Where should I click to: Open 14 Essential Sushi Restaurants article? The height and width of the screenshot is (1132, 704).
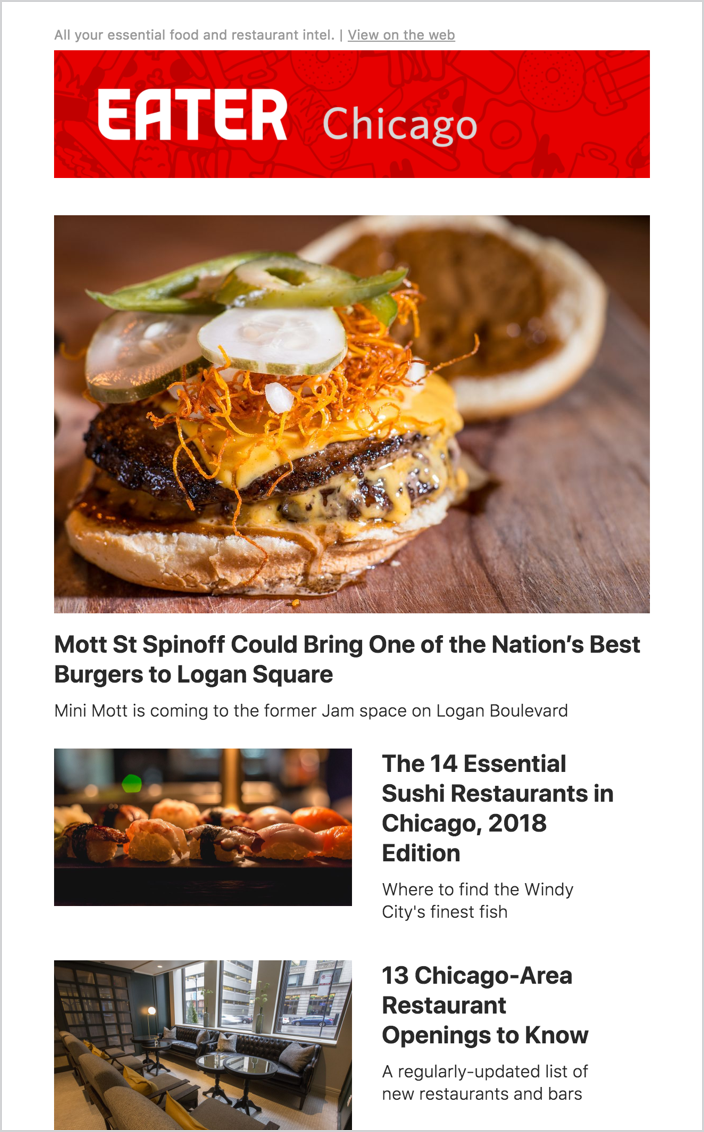(x=497, y=808)
